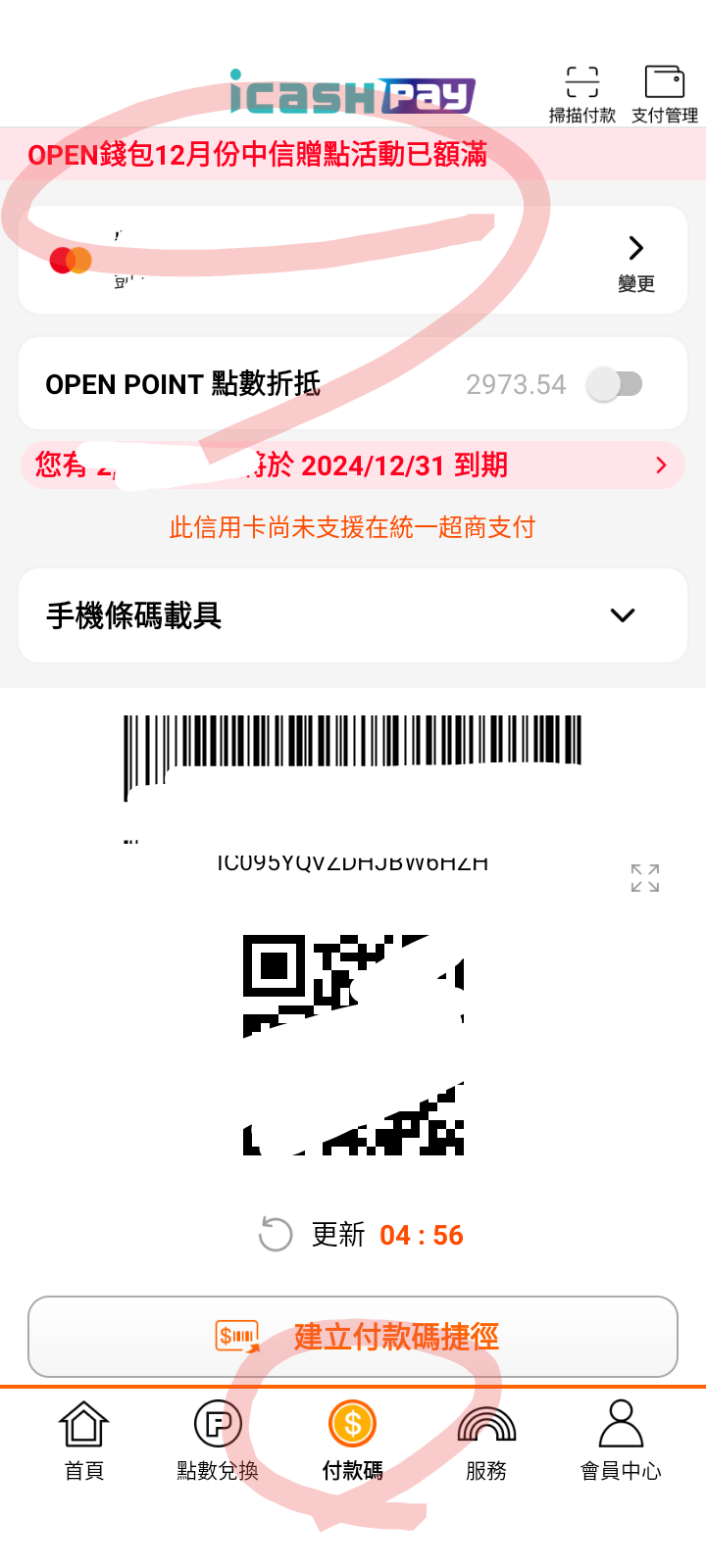Tap 變更 to change payment card
Screen dimensions: 706x1568
pyautogui.click(x=636, y=261)
